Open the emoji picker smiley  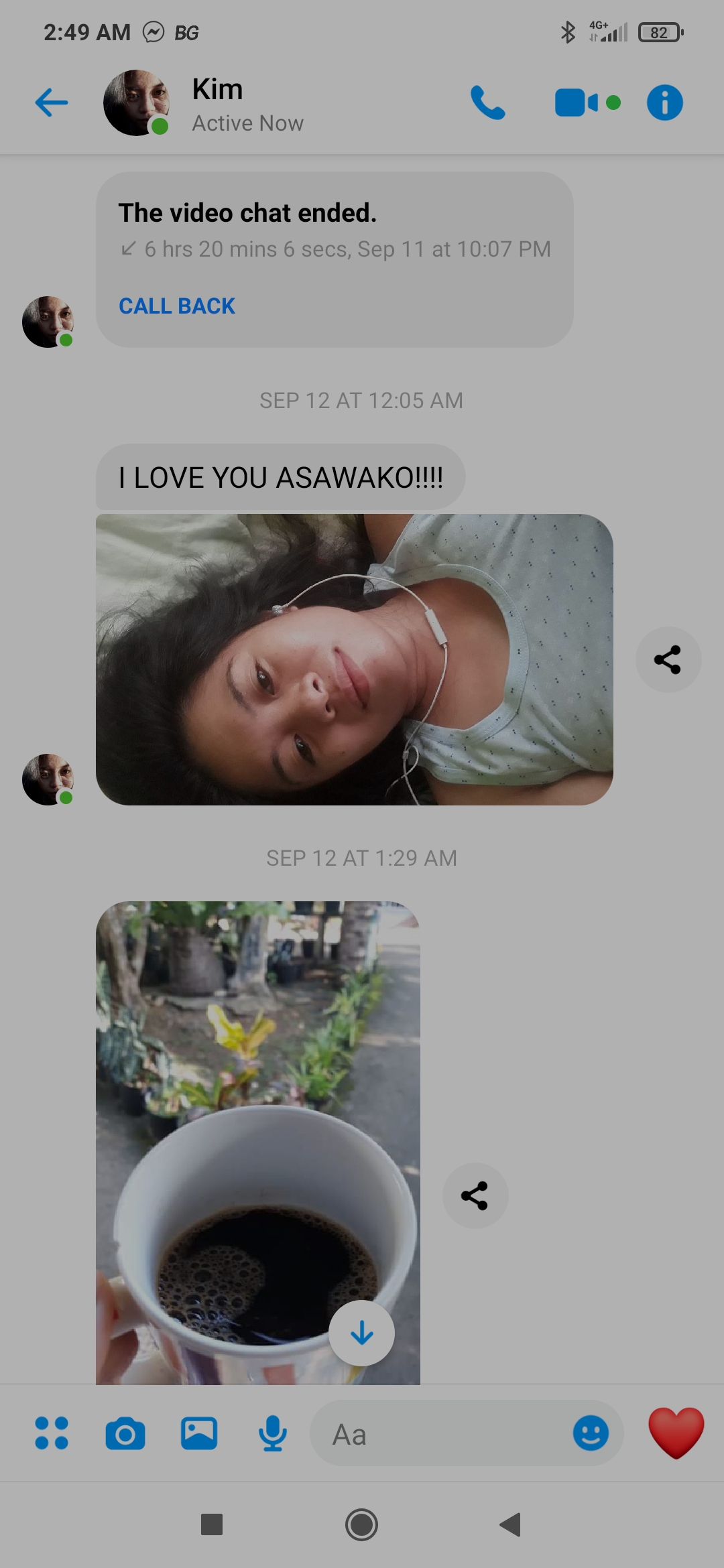coord(591,1433)
